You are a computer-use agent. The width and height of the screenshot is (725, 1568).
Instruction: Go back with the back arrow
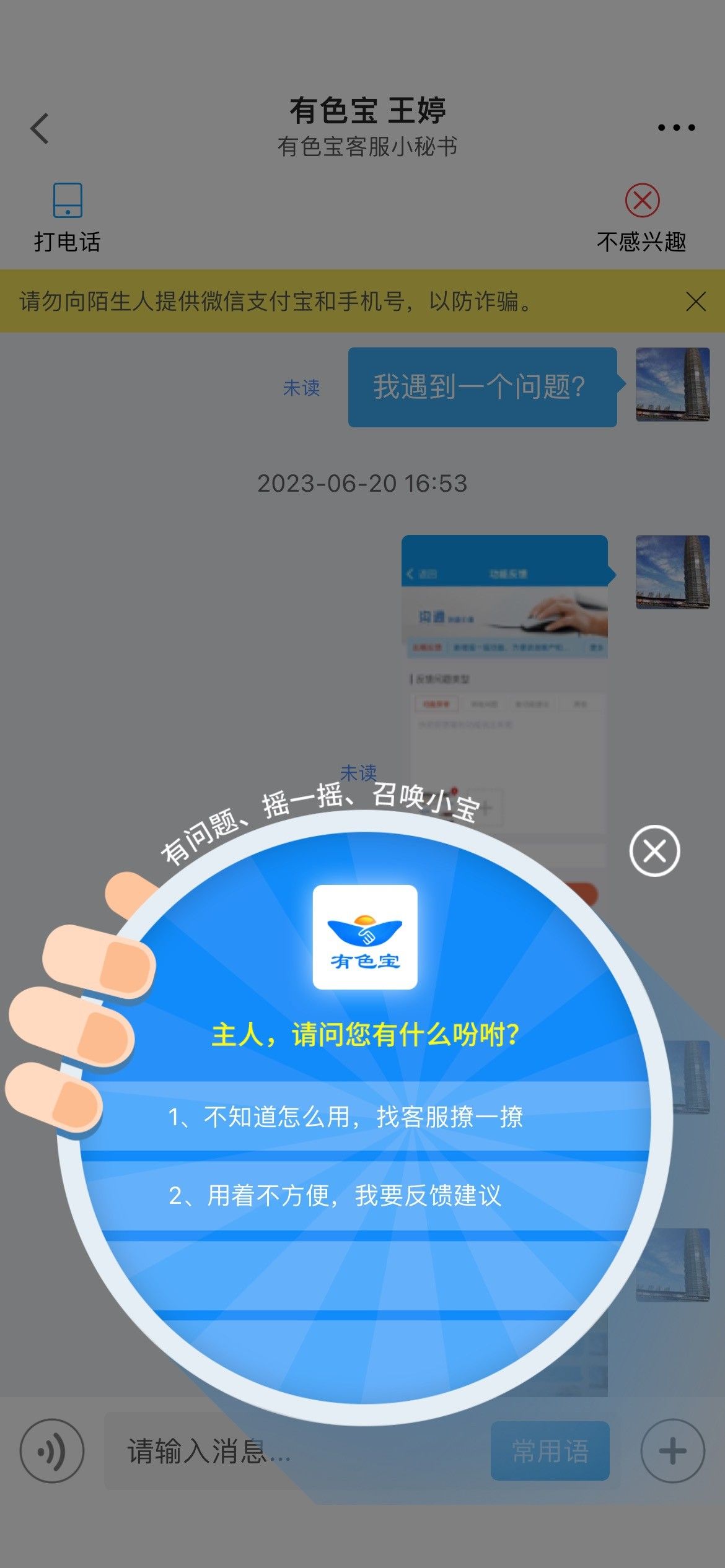click(40, 128)
